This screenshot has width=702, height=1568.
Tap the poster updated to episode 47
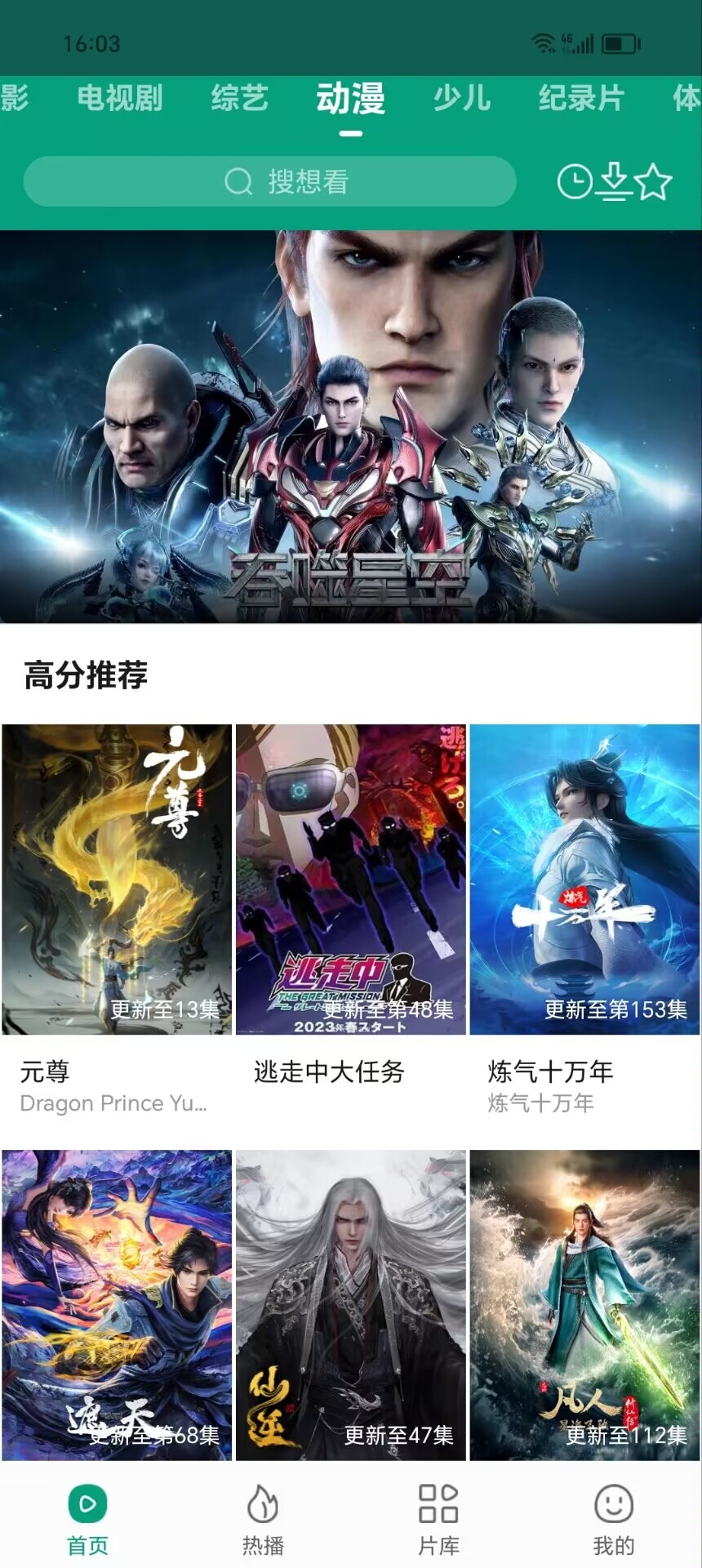351,1298
